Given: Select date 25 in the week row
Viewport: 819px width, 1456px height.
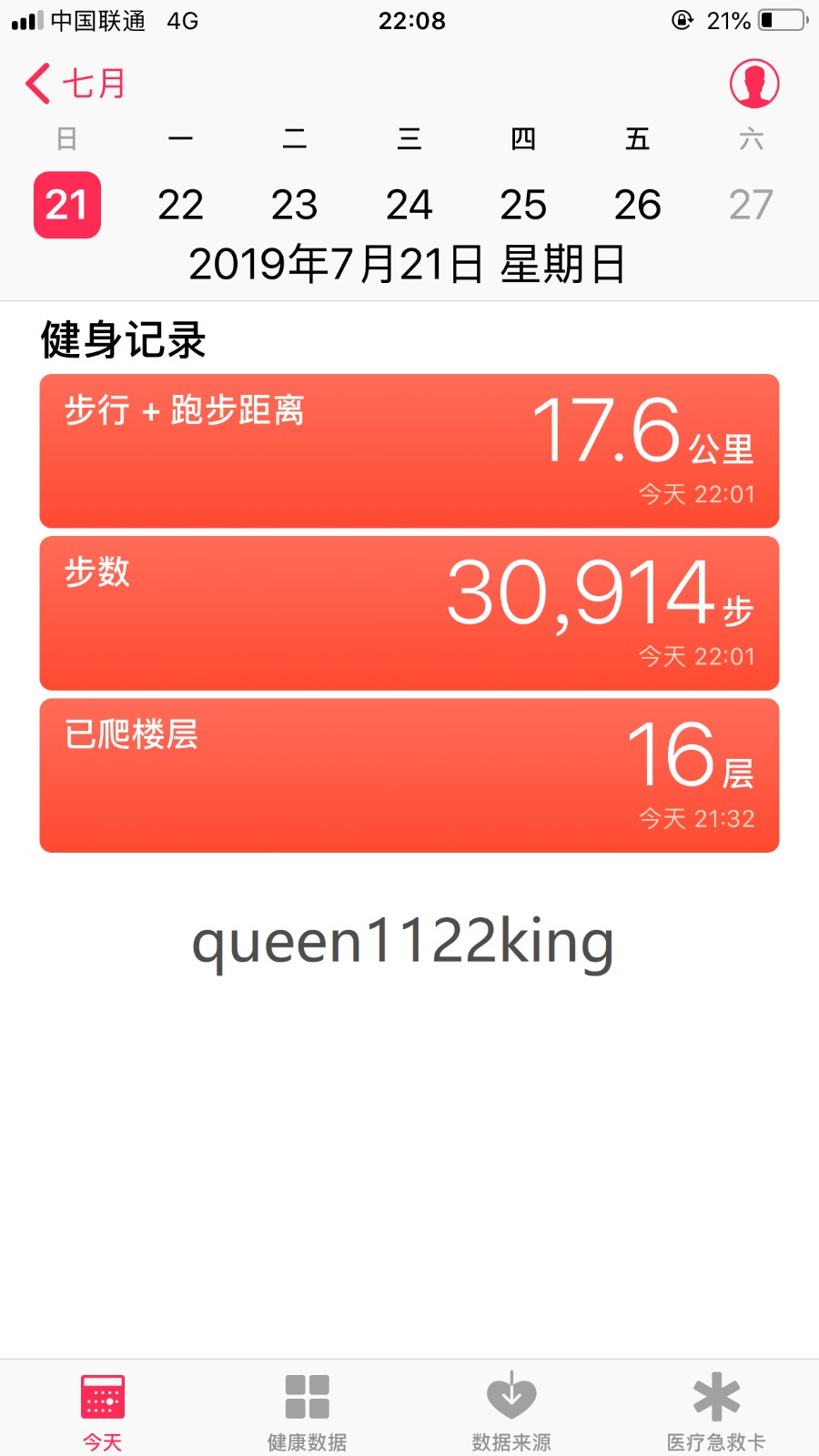Looking at the screenshot, I should pyautogui.click(x=523, y=205).
